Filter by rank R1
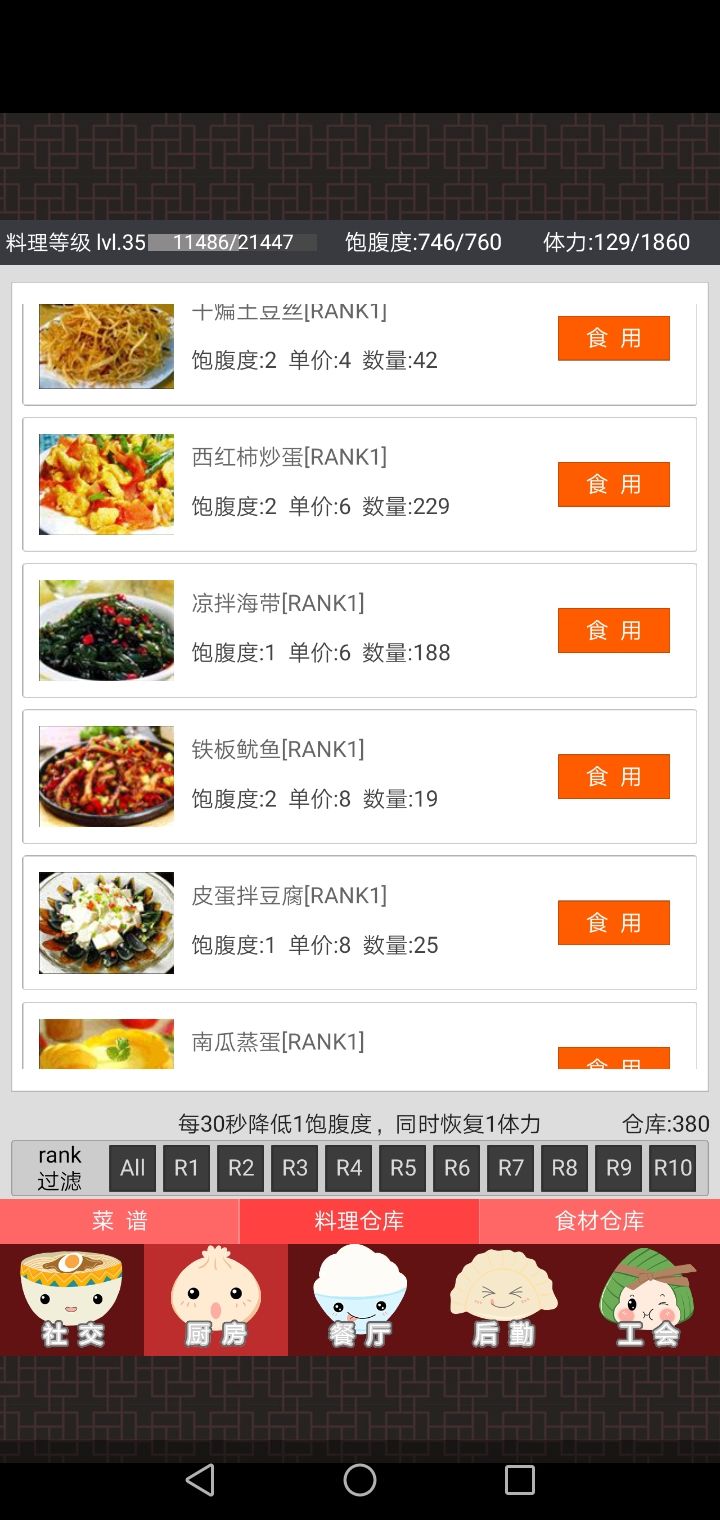 [x=186, y=1168]
